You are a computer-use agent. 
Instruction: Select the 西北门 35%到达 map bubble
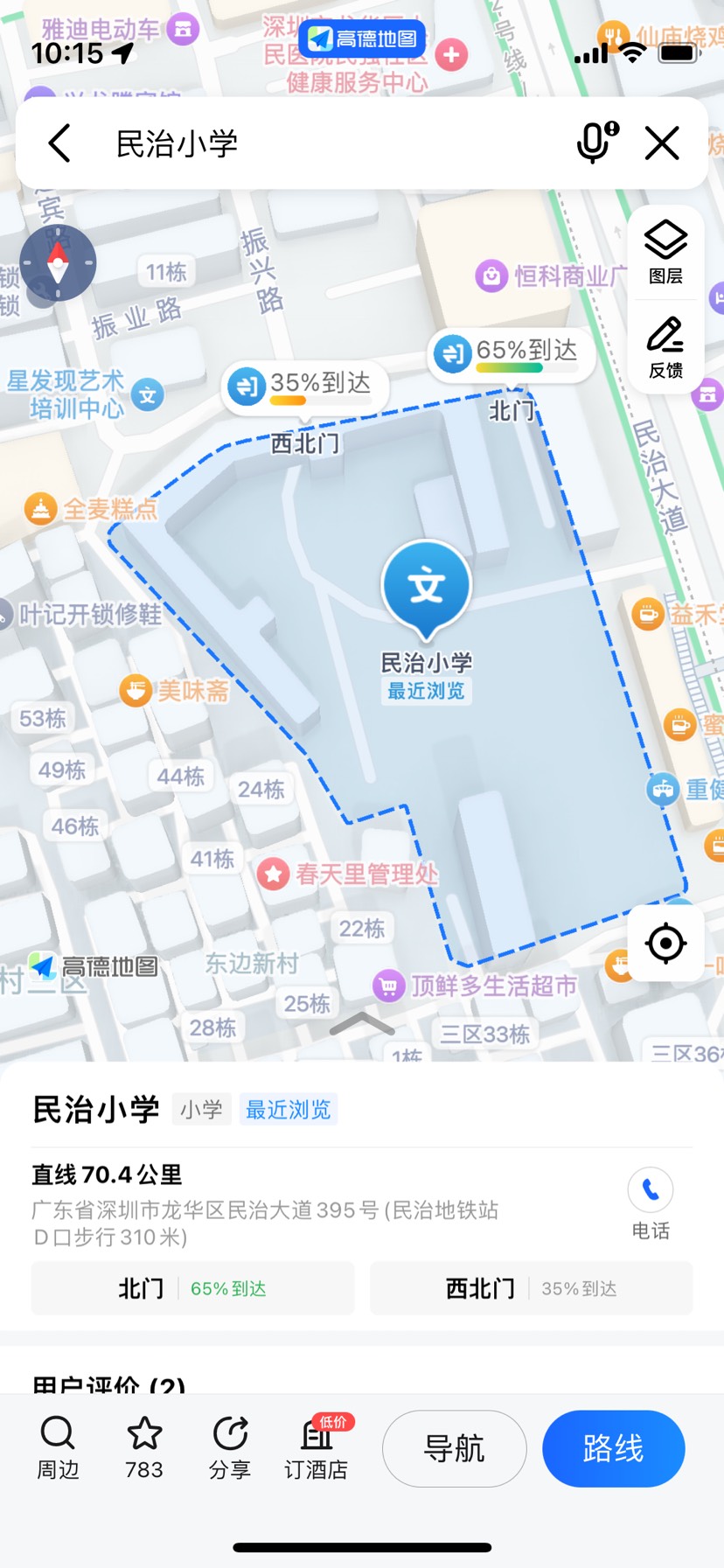pos(305,386)
